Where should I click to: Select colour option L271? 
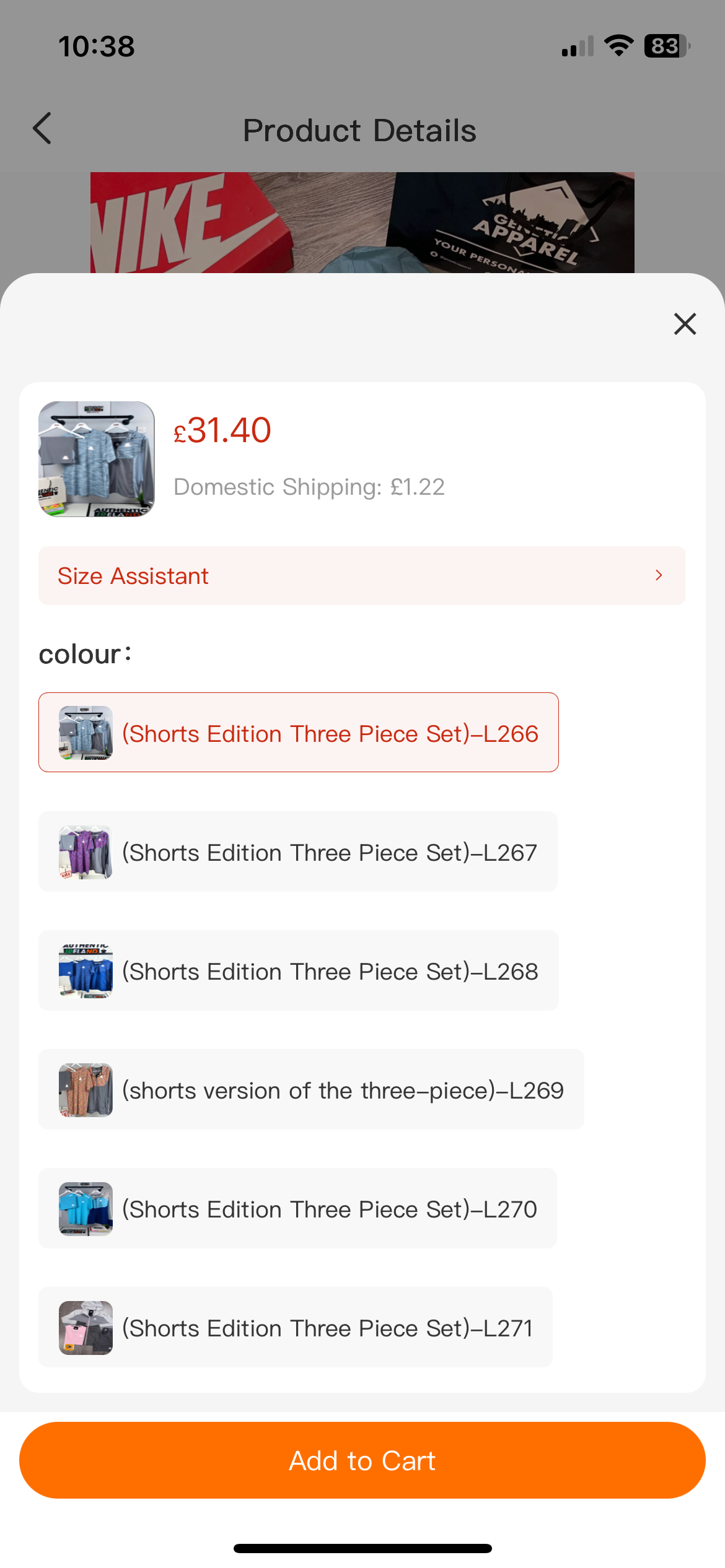tap(296, 1327)
